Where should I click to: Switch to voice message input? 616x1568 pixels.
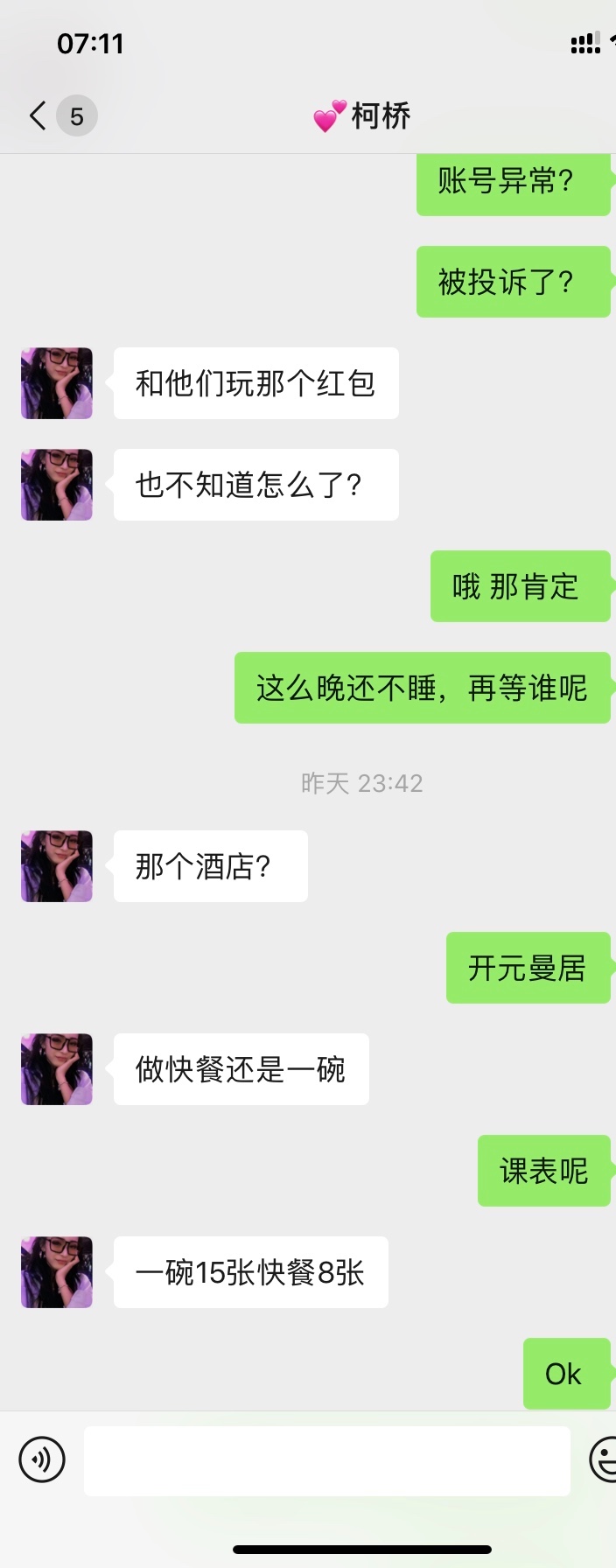(42, 1460)
